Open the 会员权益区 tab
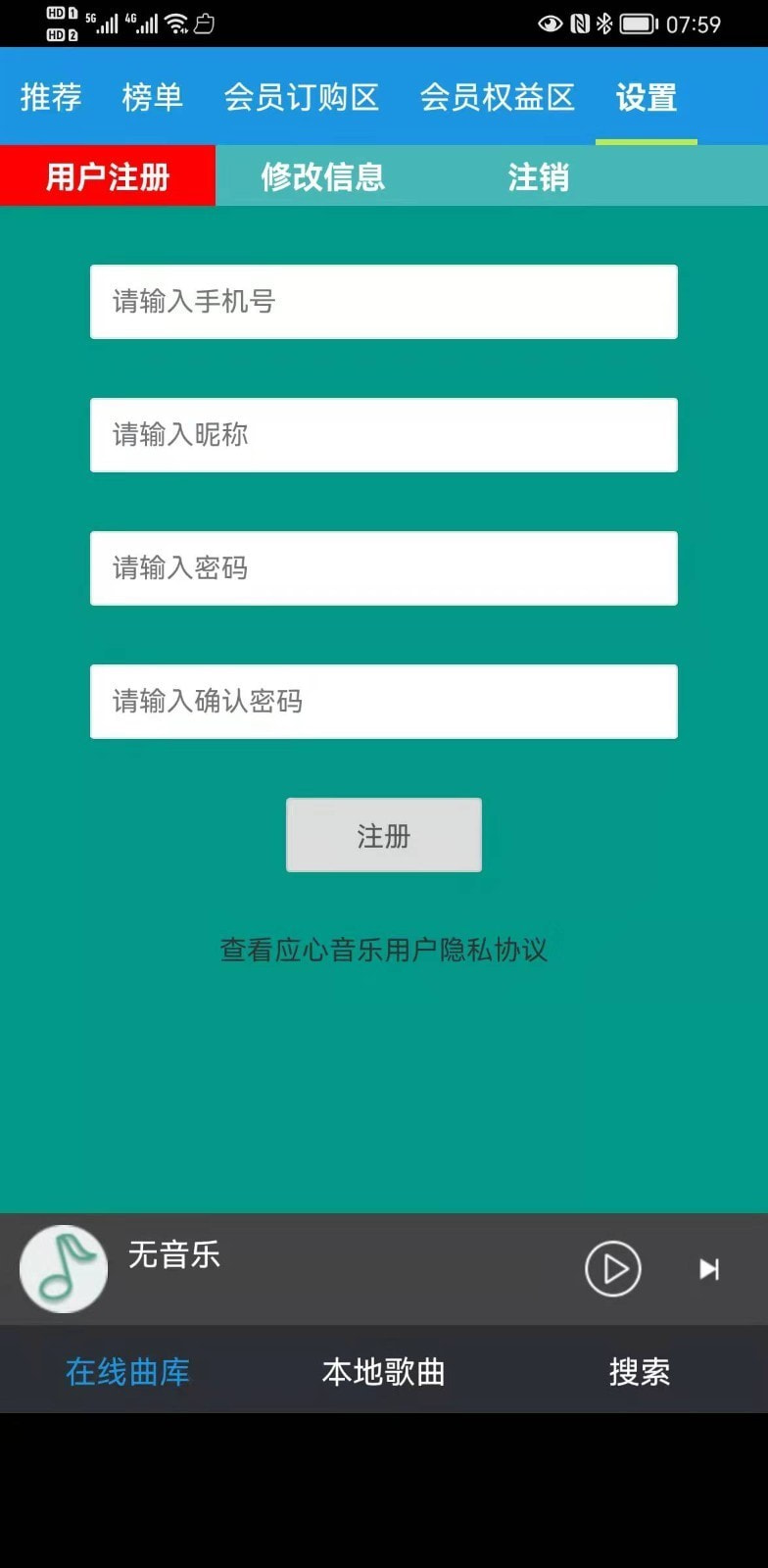 pyautogui.click(x=498, y=97)
